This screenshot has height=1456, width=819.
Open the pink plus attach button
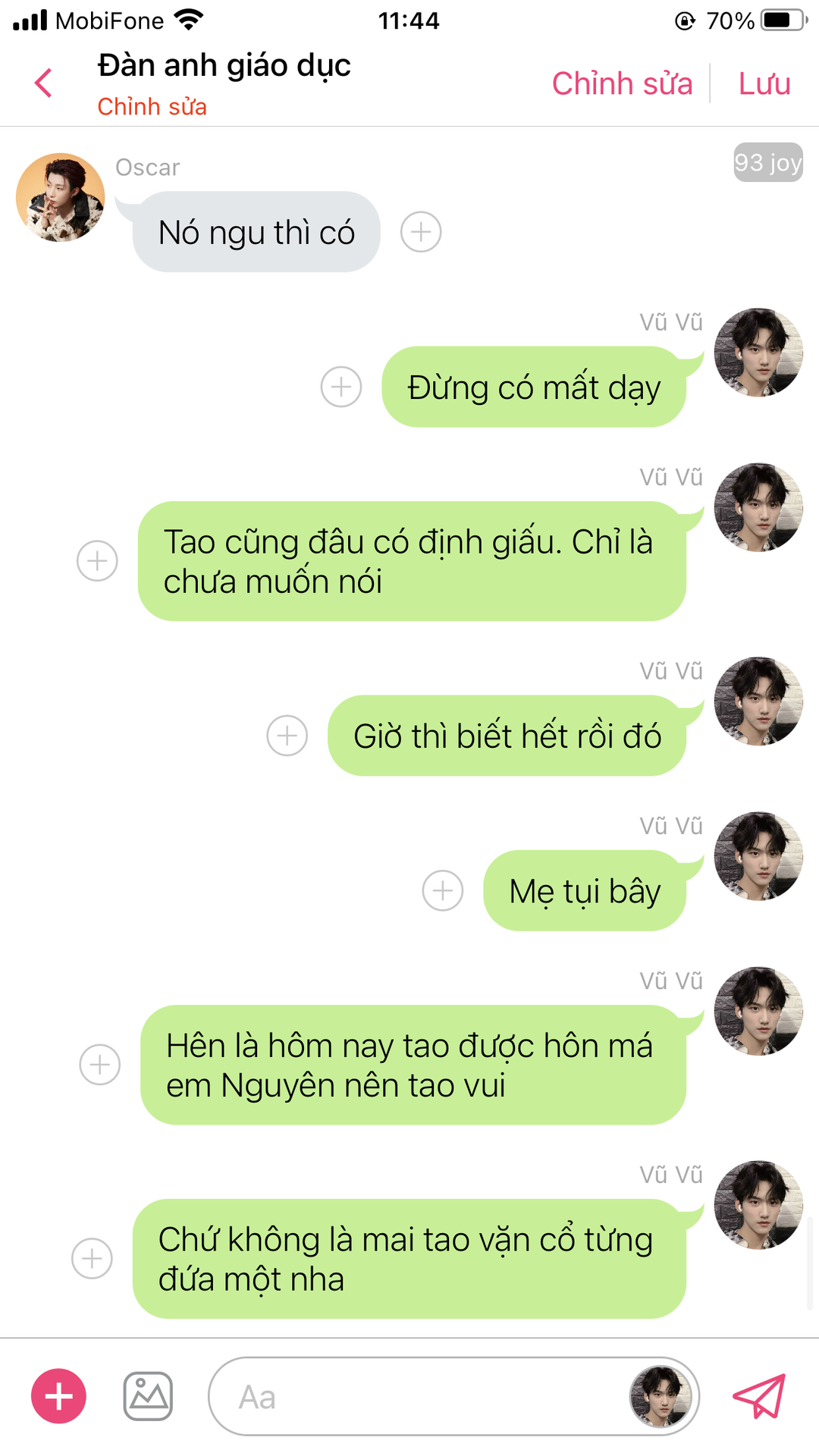(x=58, y=1396)
